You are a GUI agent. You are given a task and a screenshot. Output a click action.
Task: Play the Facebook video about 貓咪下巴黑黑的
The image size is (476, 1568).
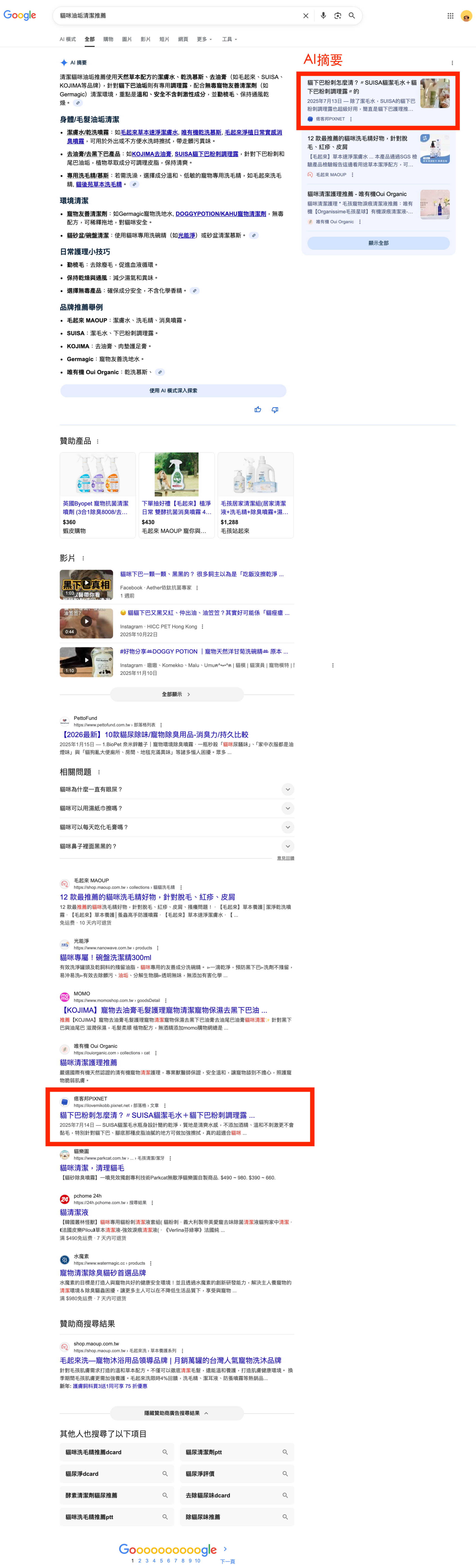(86, 584)
